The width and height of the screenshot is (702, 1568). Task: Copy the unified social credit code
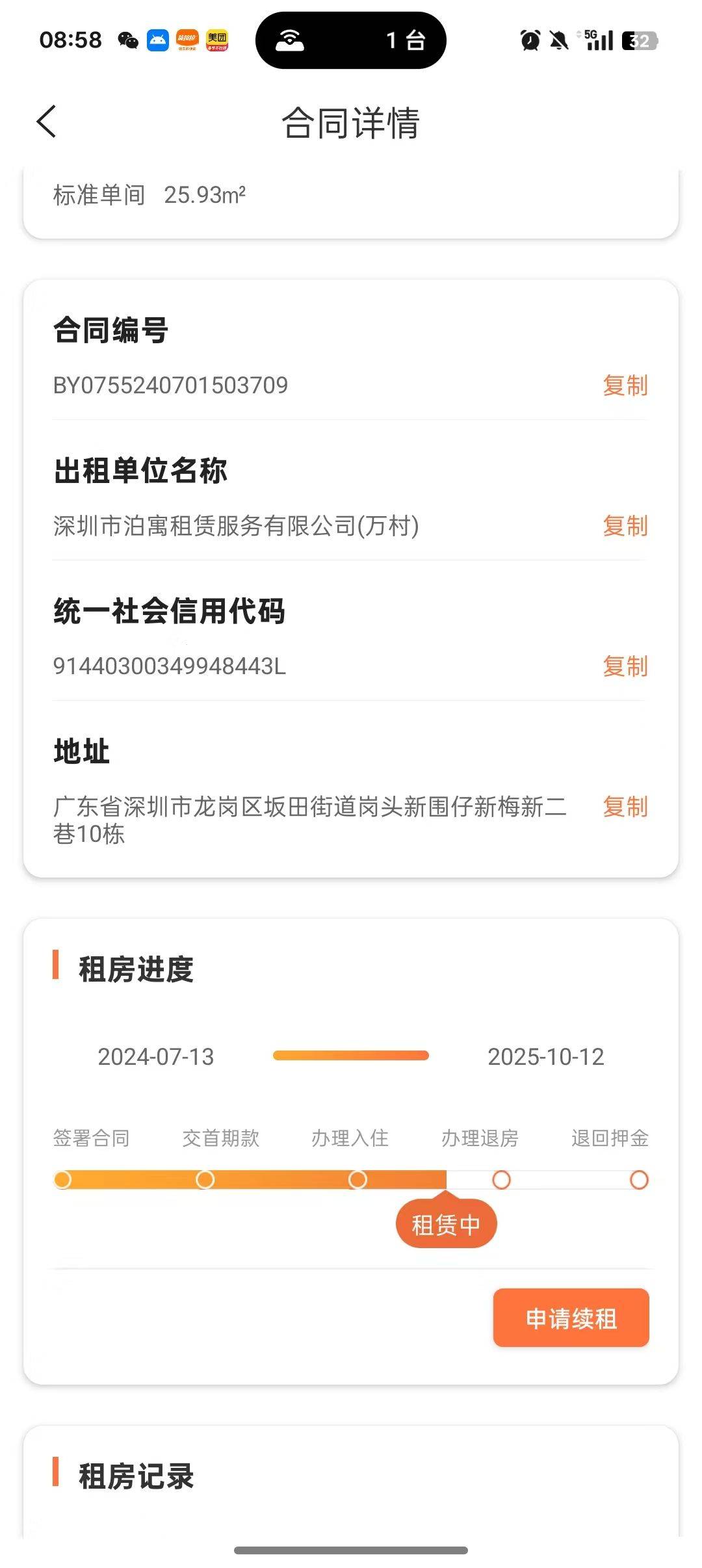625,666
